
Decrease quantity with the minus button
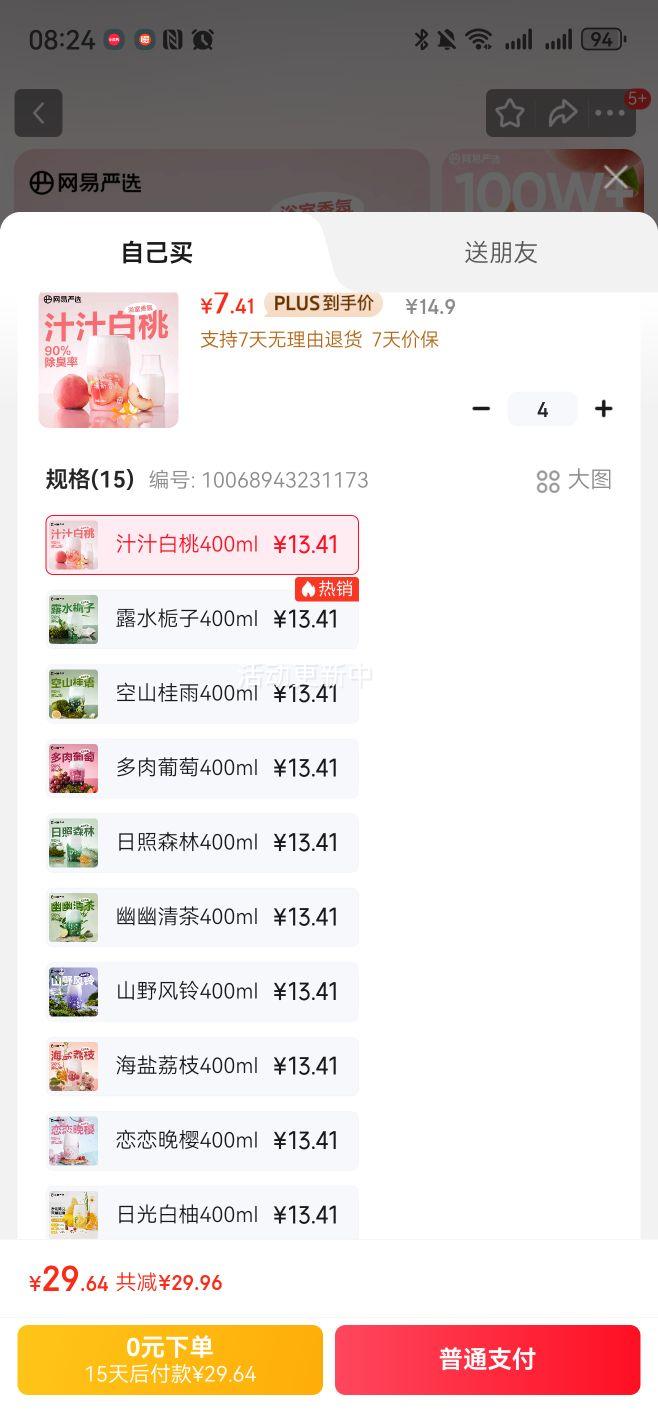coord(481,409)
